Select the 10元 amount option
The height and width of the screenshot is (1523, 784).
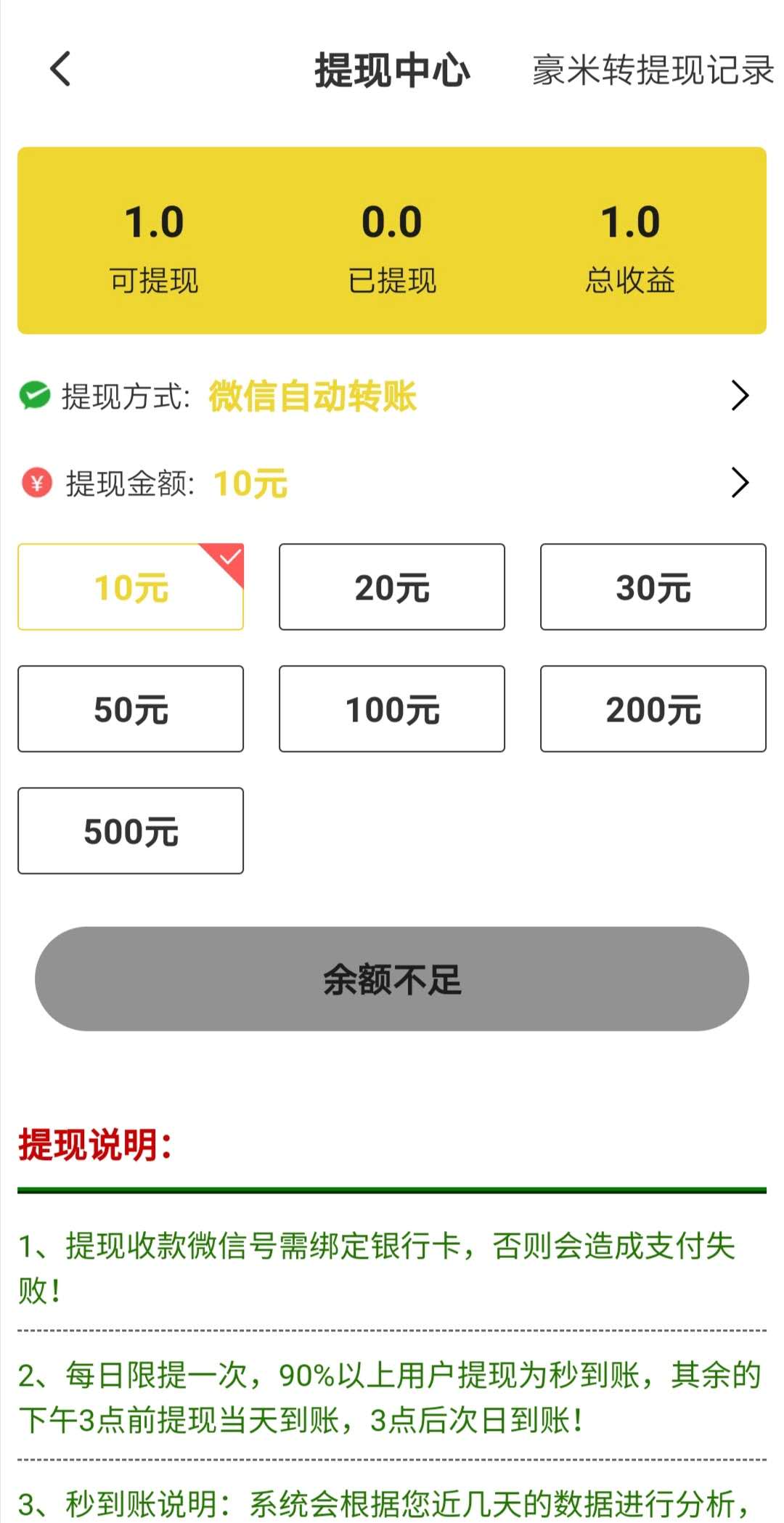pos(131,587)
